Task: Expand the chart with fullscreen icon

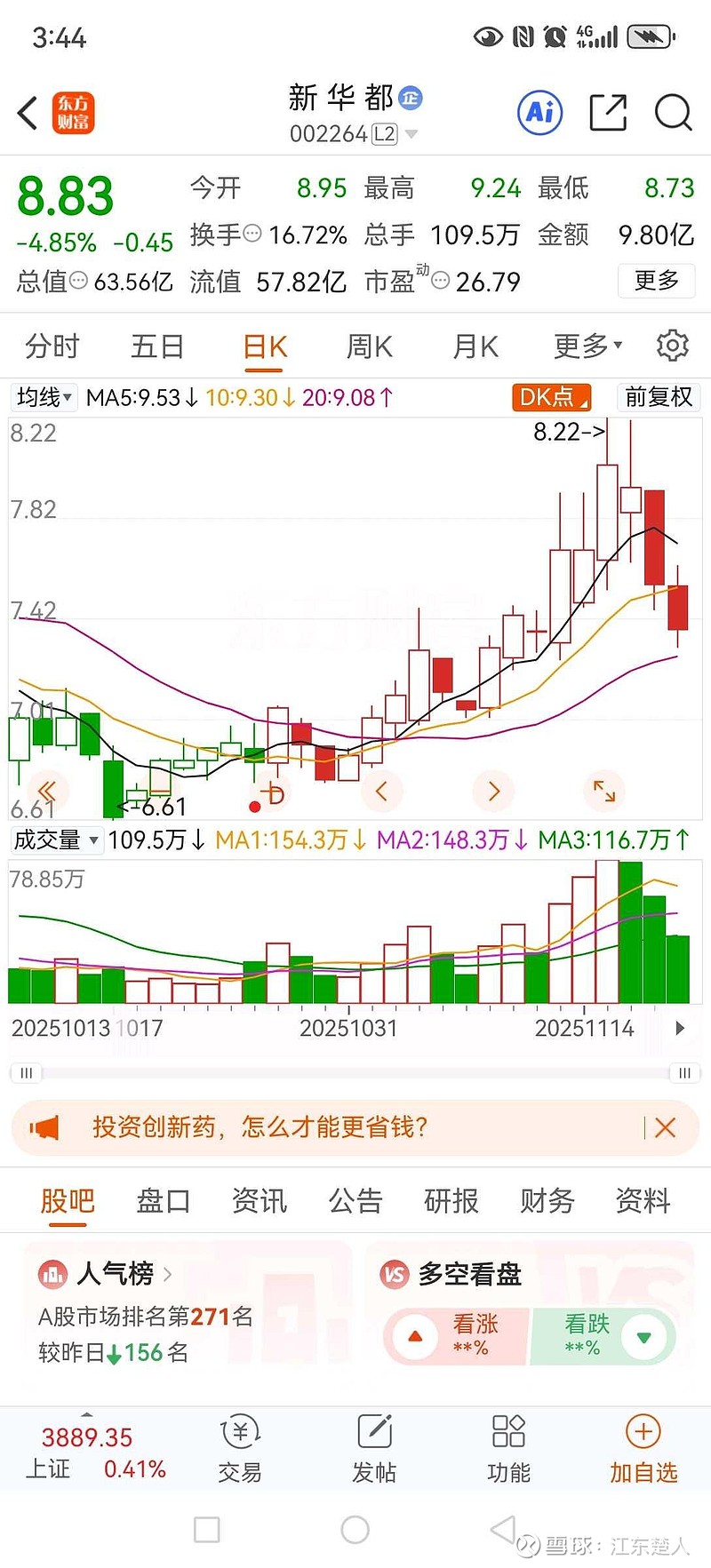Action: [x=603, y=791]
